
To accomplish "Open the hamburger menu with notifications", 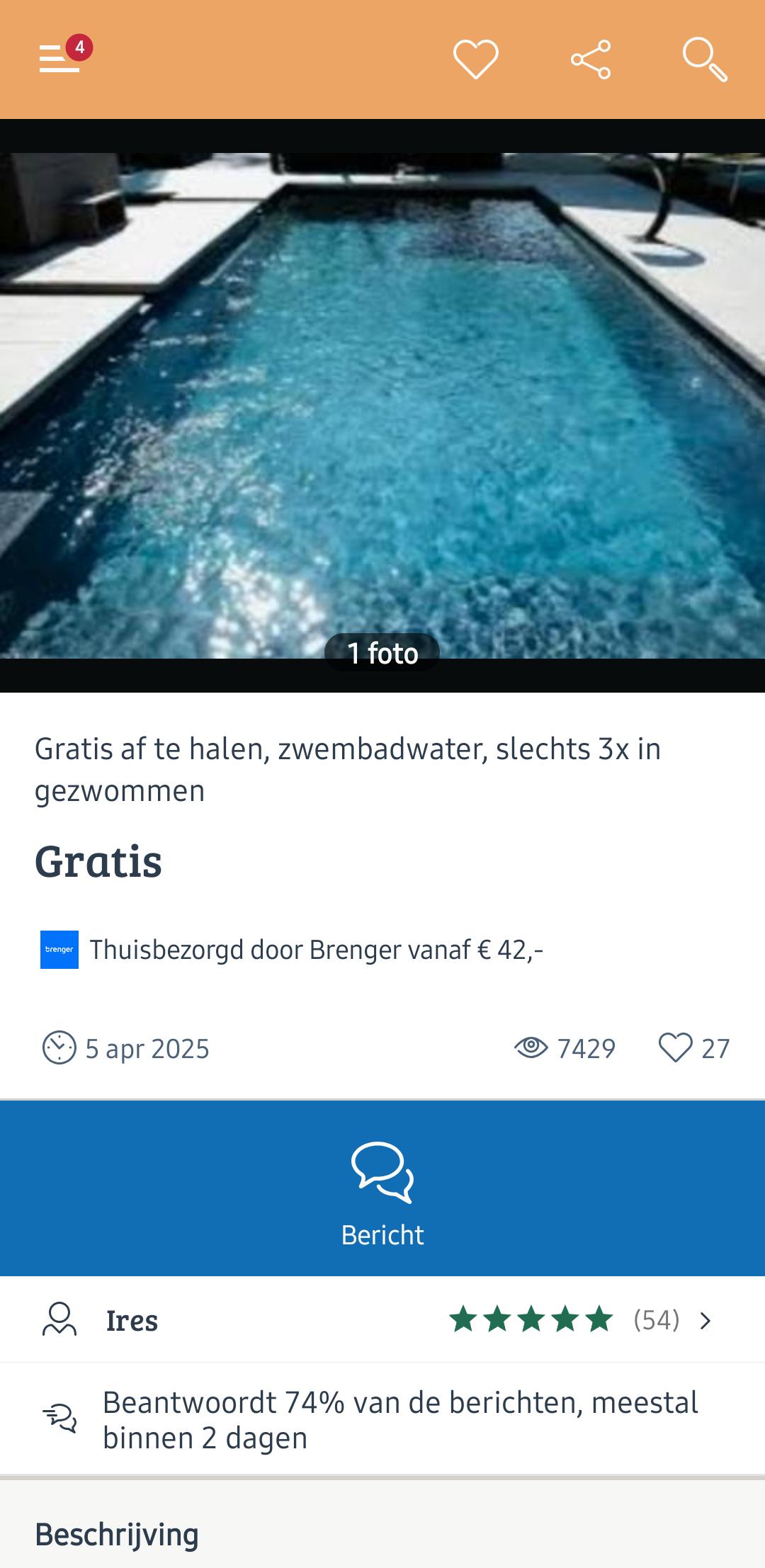I will click(61, 58).
